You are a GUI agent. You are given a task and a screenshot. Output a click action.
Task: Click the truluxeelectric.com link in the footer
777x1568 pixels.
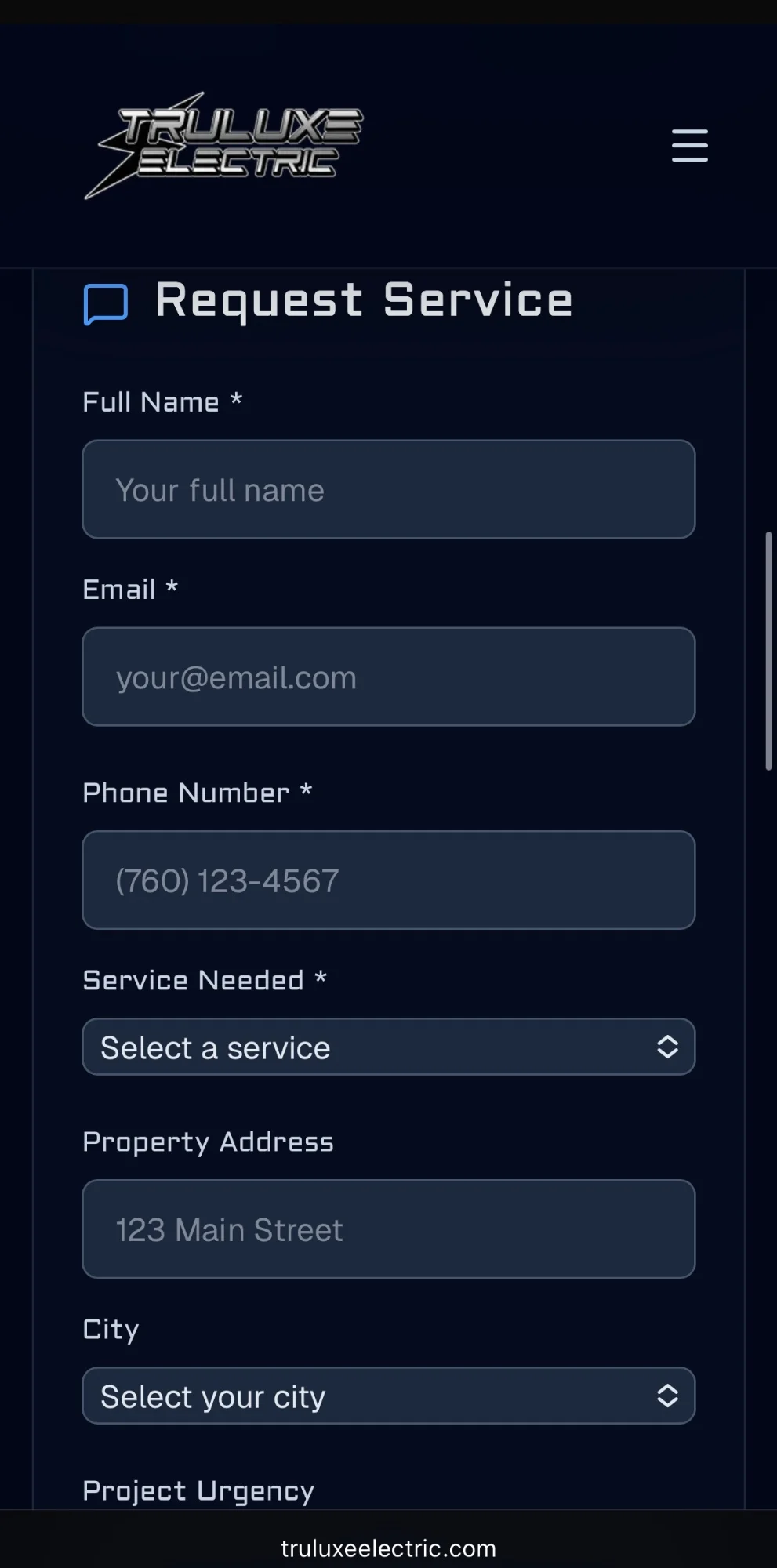(x=388, y=1548)
